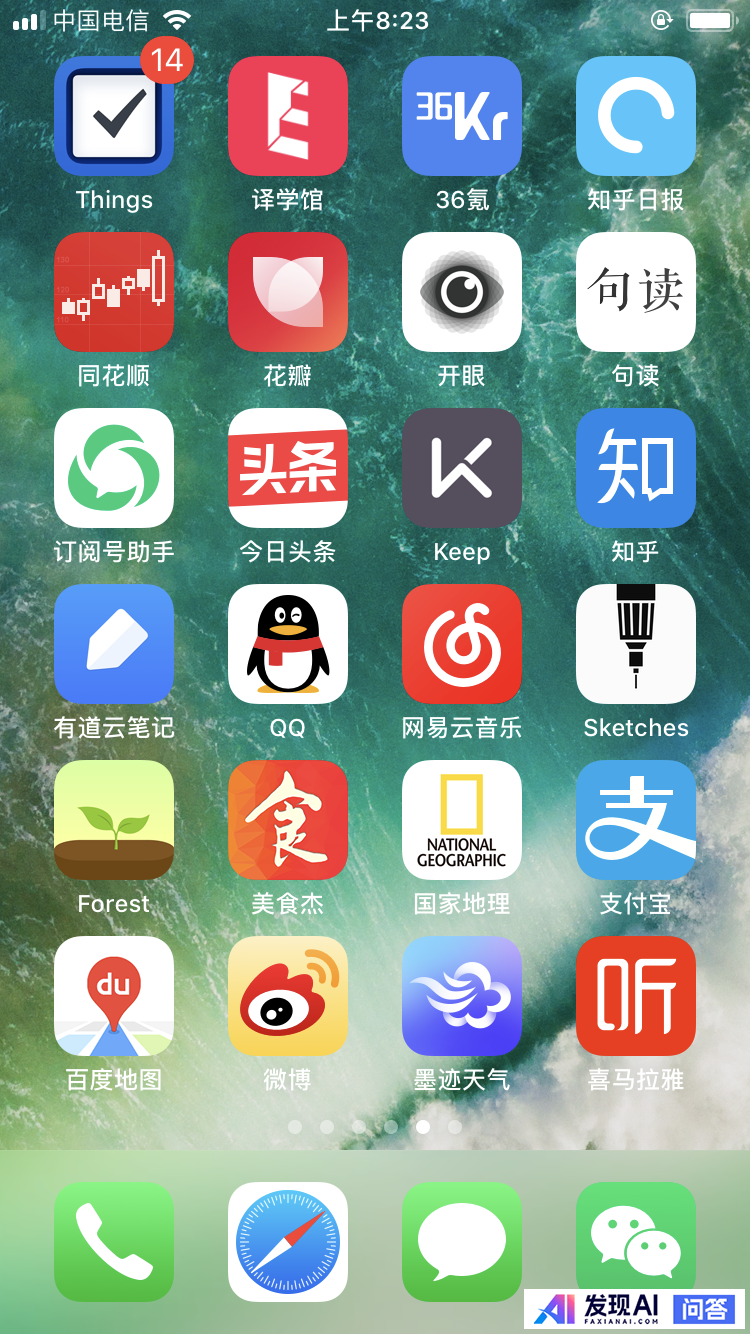Open the Things app

pos(114,116)
